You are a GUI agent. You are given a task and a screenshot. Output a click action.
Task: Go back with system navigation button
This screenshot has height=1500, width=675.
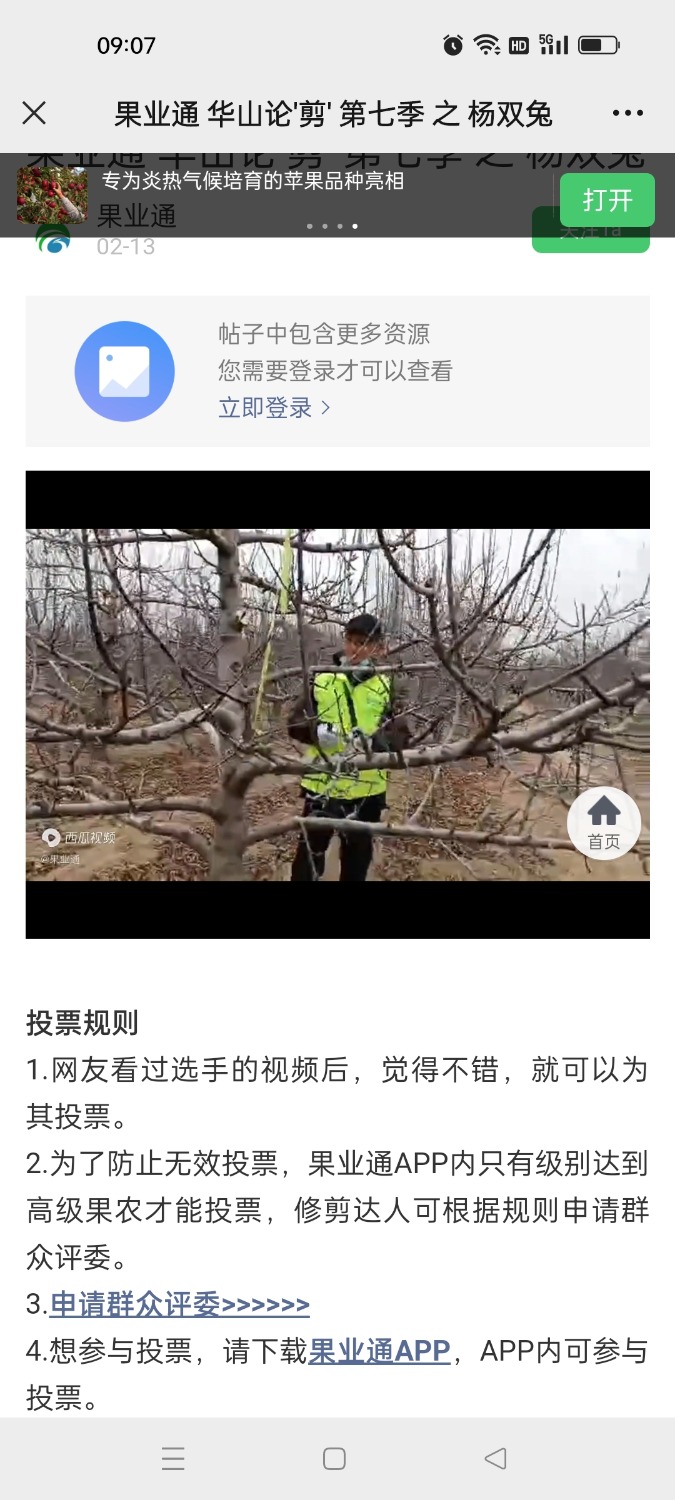point(495,1458)
